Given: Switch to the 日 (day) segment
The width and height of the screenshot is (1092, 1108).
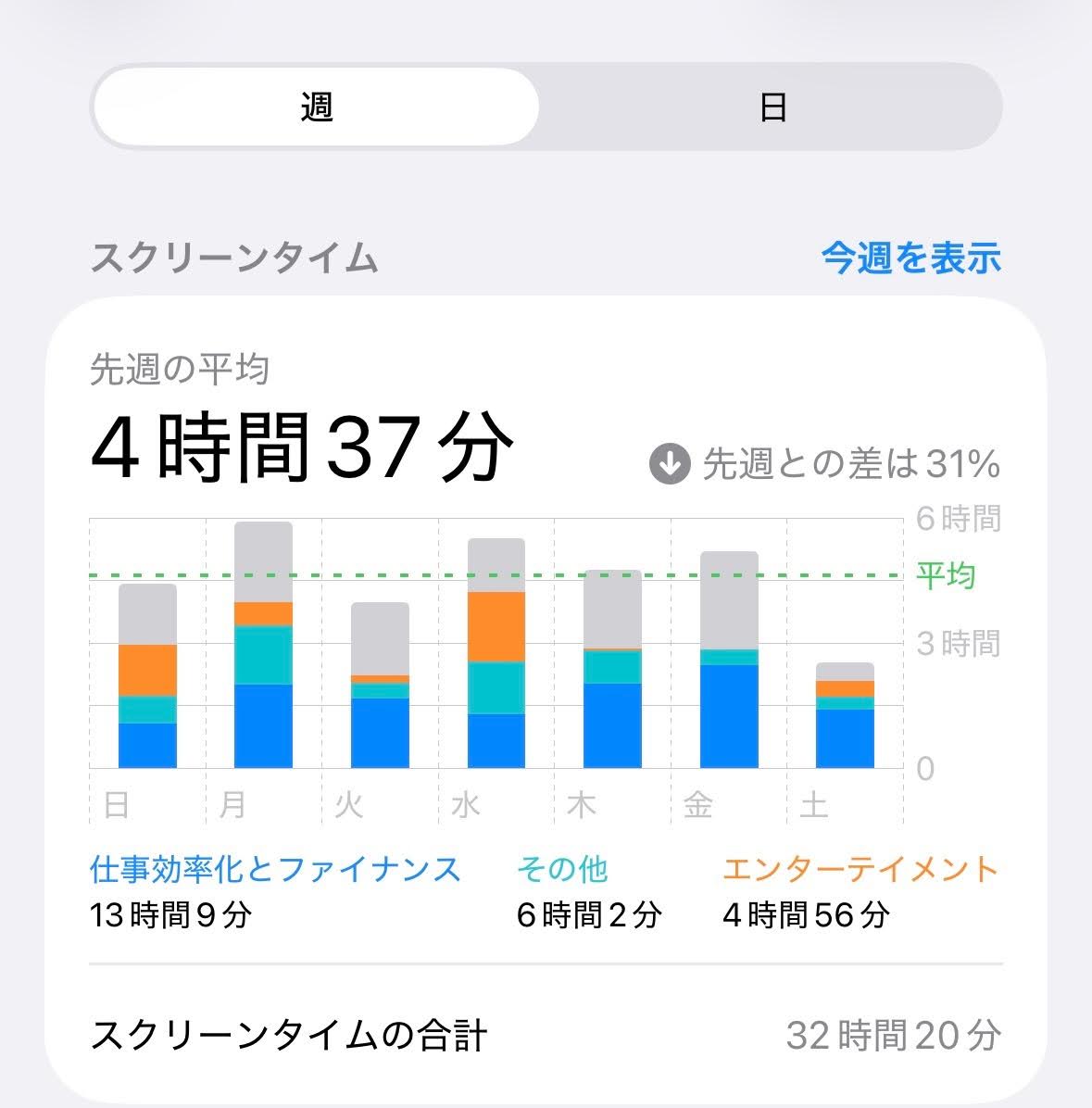Looking at the screenshot, I should 772,107.
